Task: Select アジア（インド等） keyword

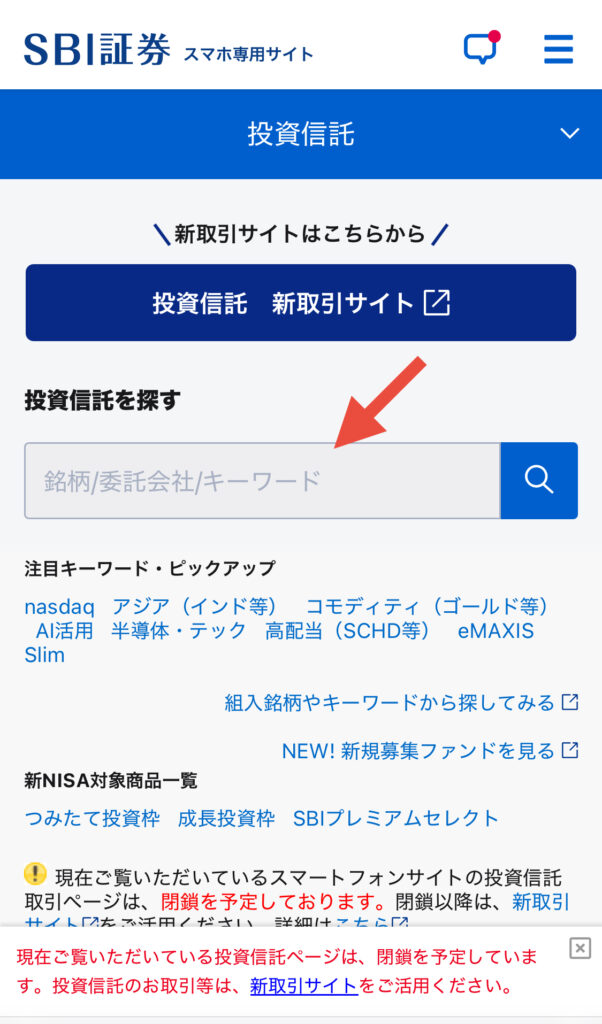Action: (x=195, y=606)
